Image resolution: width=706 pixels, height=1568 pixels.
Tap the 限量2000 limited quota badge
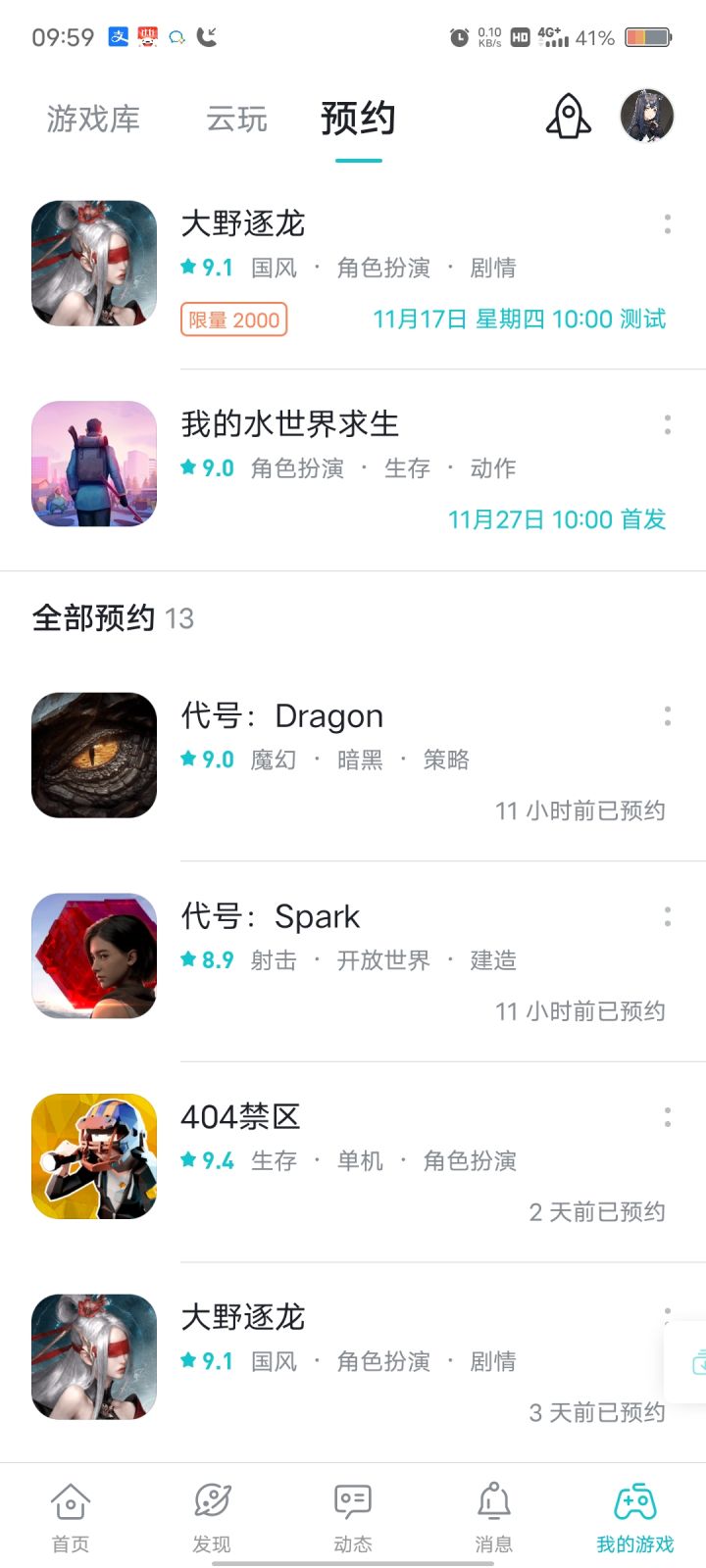(x=232, y=319)
